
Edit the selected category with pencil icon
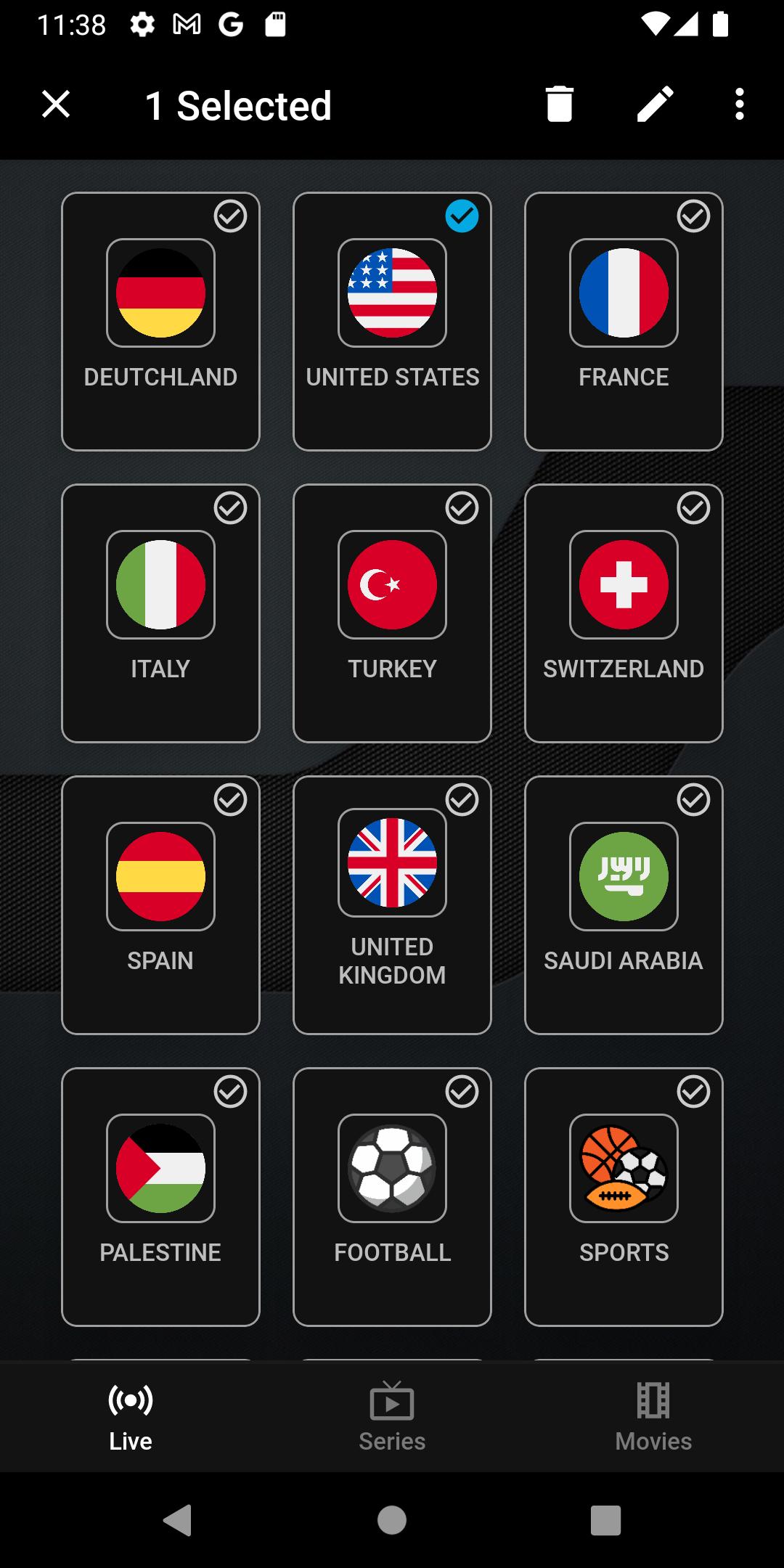[x=655, y=105]
